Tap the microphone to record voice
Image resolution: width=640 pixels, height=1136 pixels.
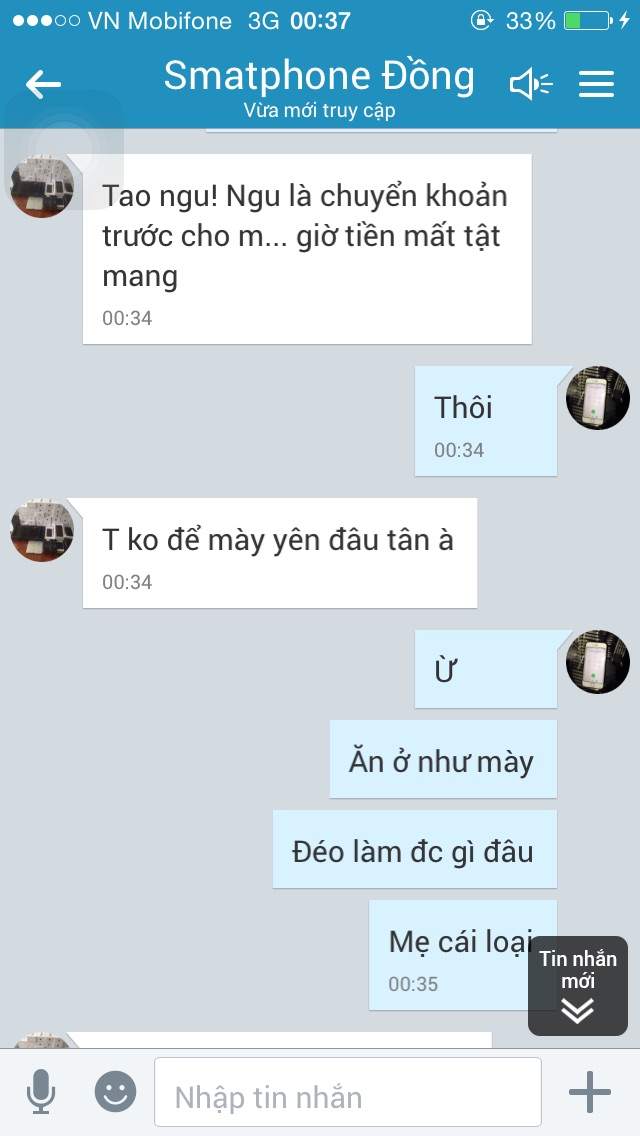(41, 1092)
